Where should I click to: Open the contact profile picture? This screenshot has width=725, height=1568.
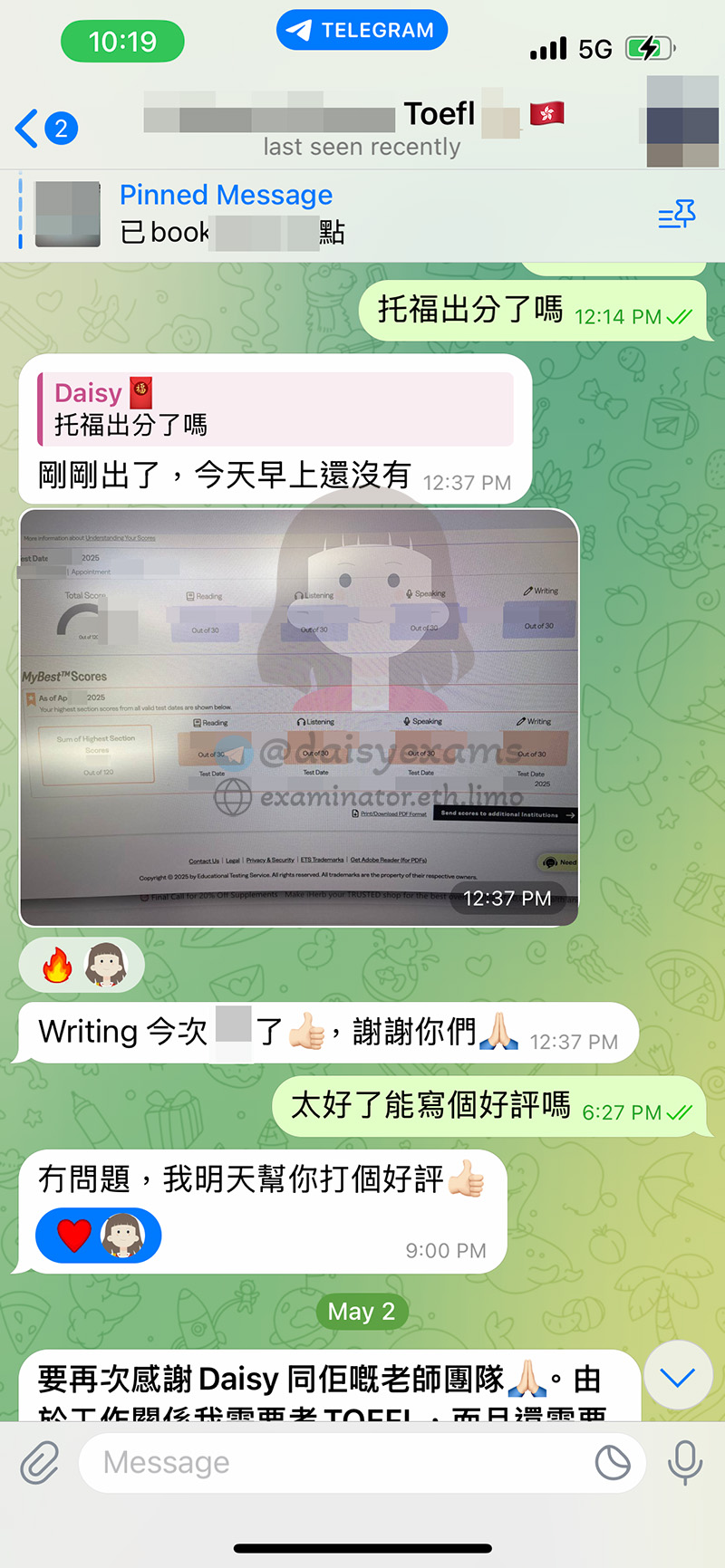pos(681,123)
